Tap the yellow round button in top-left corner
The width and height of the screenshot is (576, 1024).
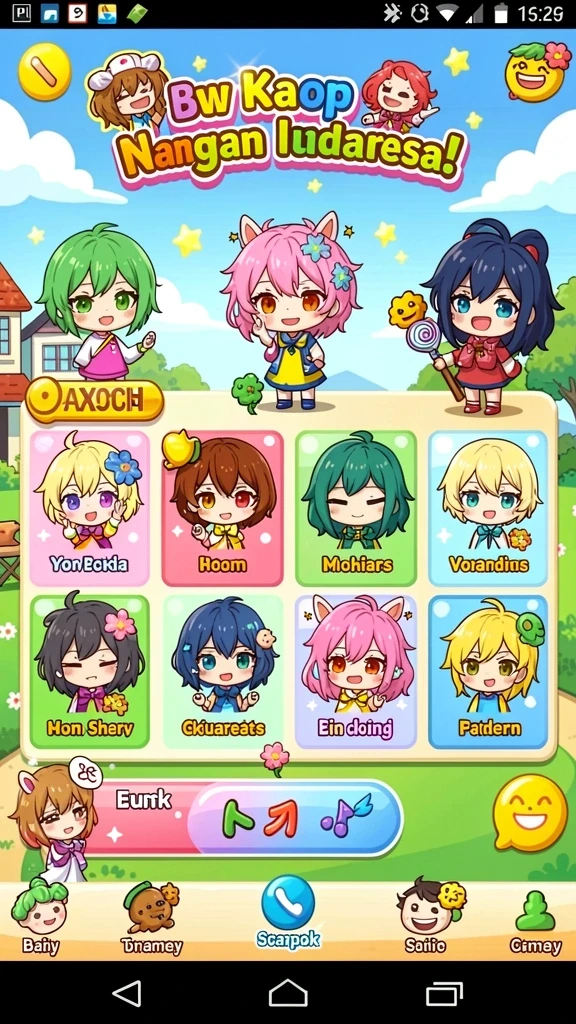click(44, 71)
